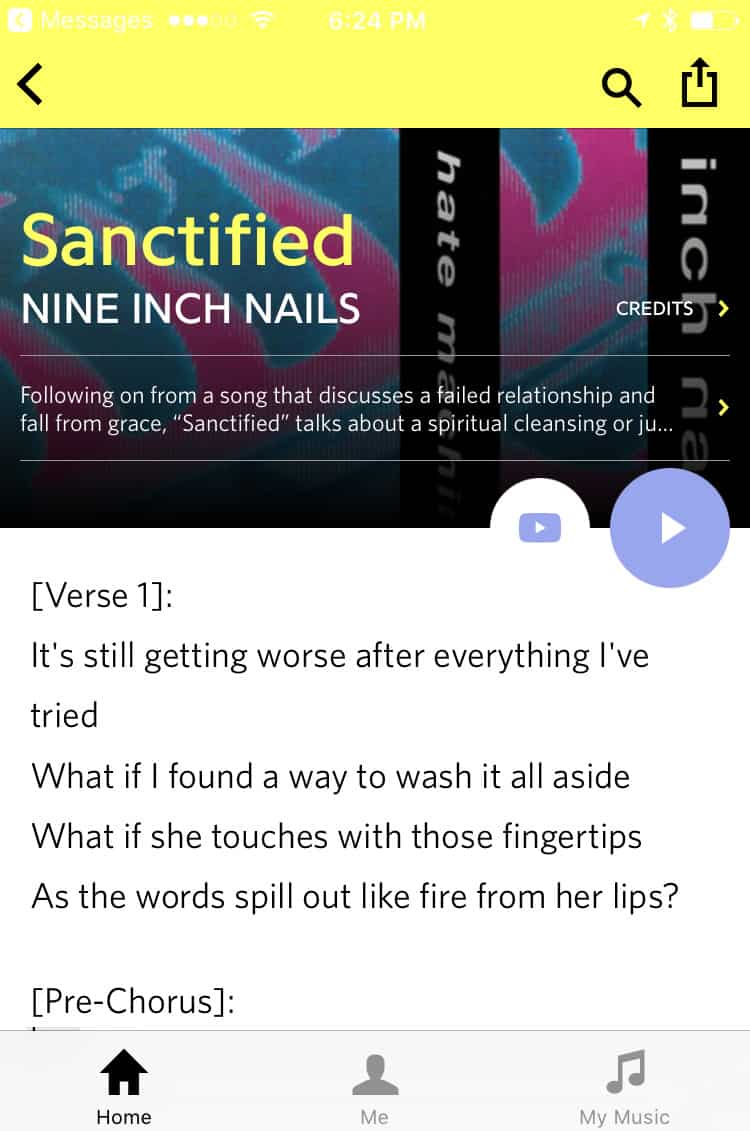Watch the song video
Screen dimensions: 750x1131
click(540, 527)
